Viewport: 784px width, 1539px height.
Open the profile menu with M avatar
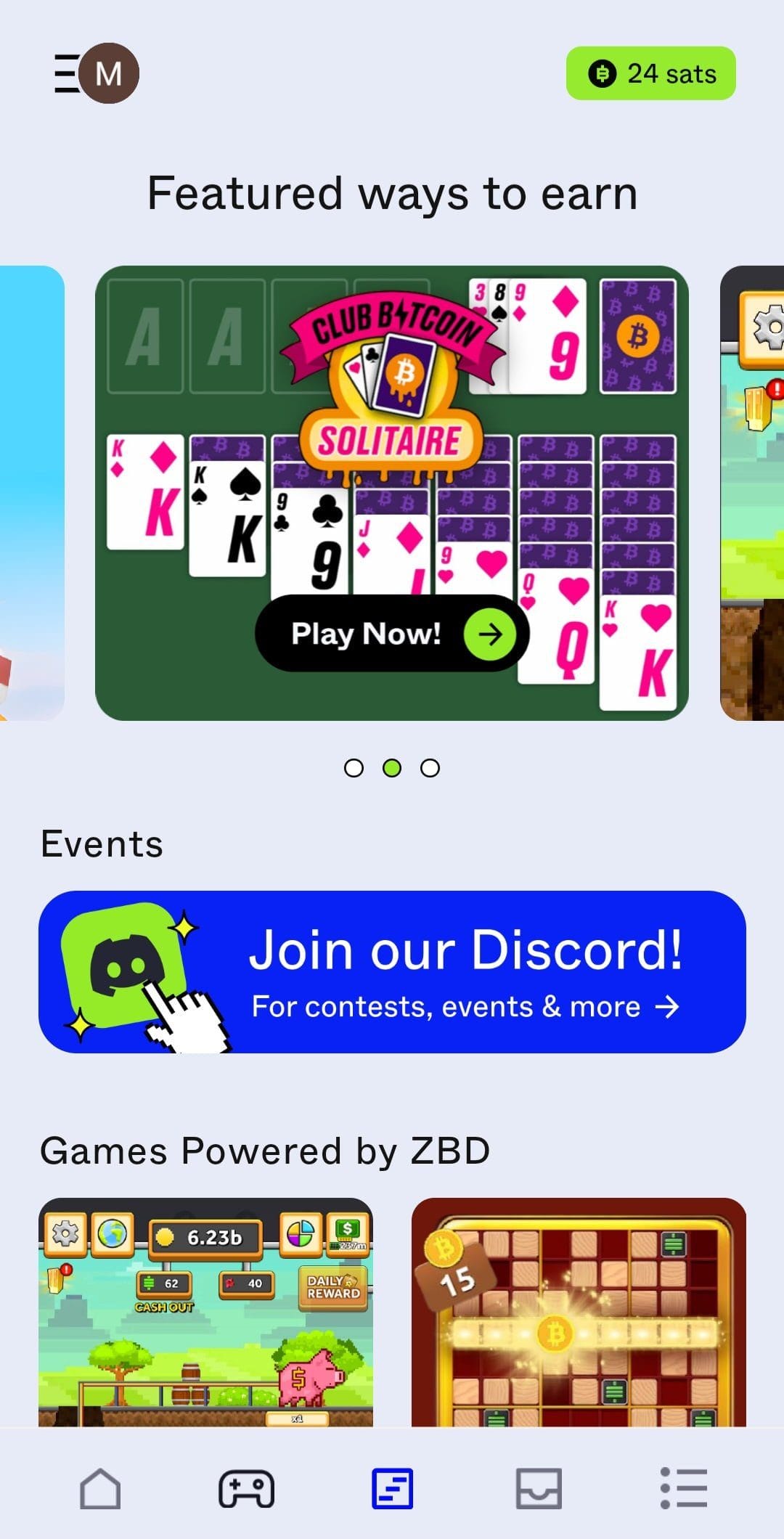[x=97, y=73]
